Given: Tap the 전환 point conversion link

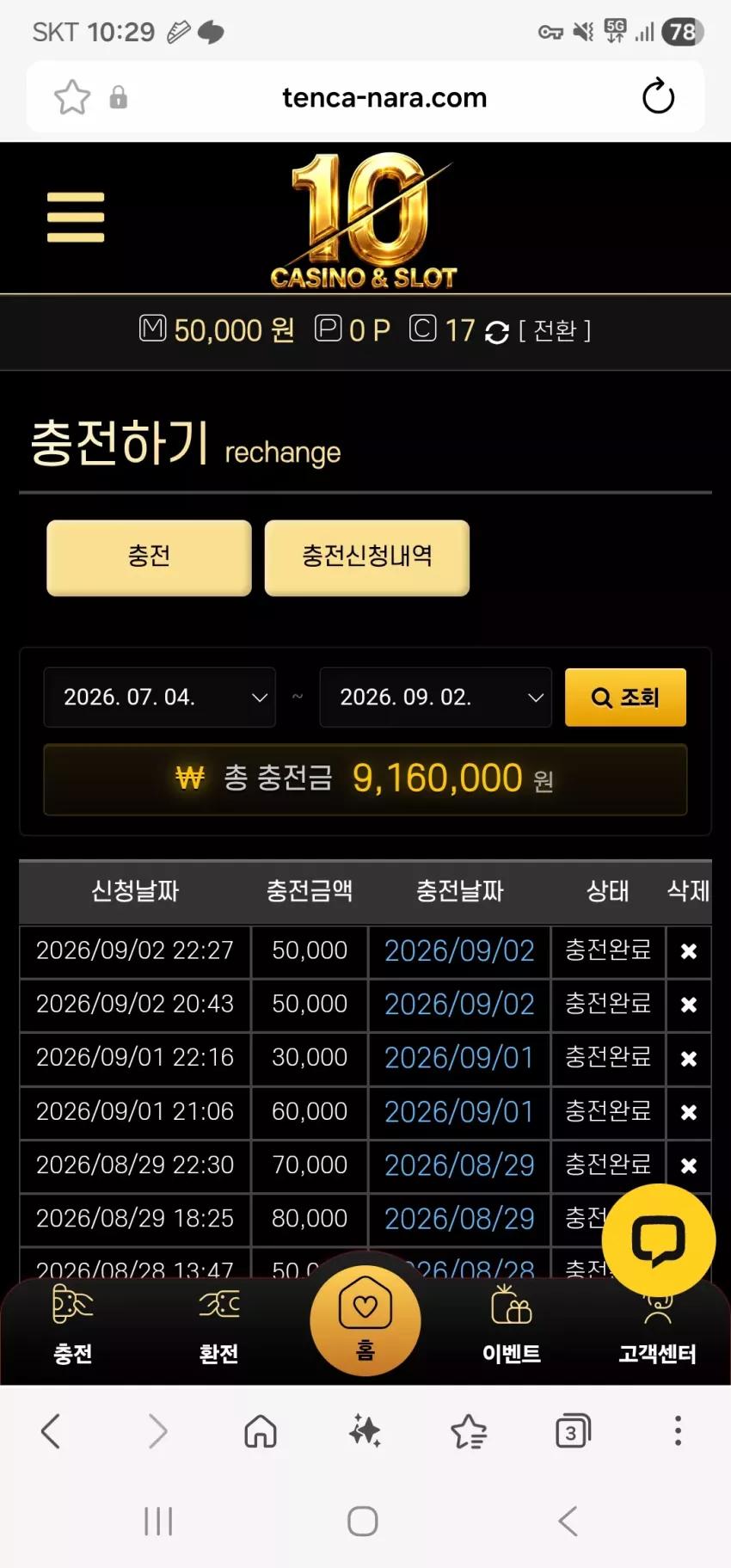Looking at the screenshot, I should click(x=555, y=331).
